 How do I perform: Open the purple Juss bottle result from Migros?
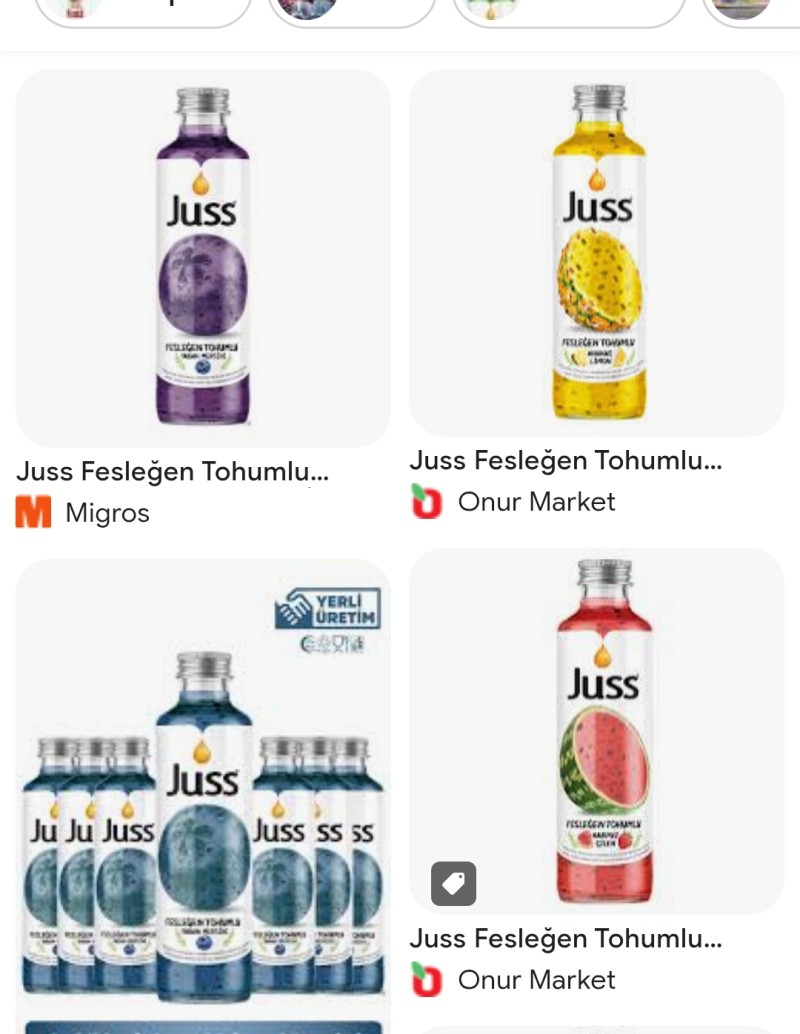[202, 257]
